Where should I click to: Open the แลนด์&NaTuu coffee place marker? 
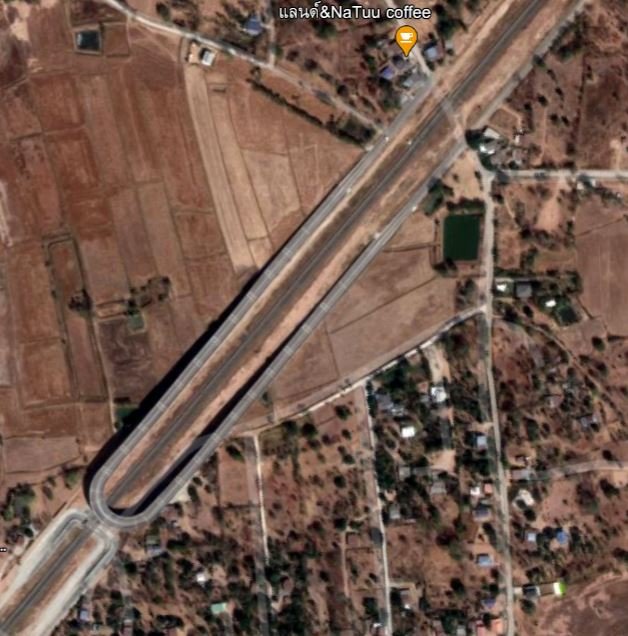tap(405, 39)
